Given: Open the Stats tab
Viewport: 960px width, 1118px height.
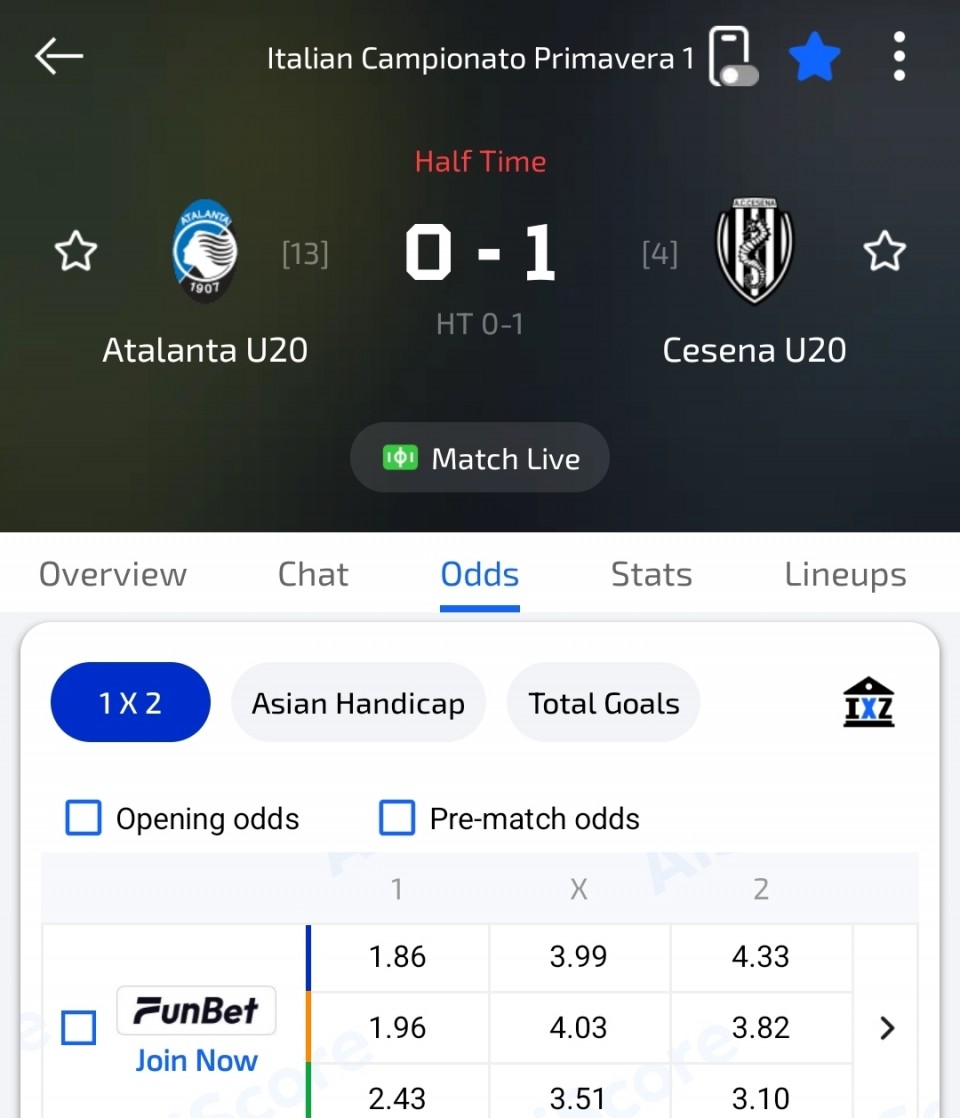Looking at the screenshot, I should pyautogui.click(x=651, y=575).
